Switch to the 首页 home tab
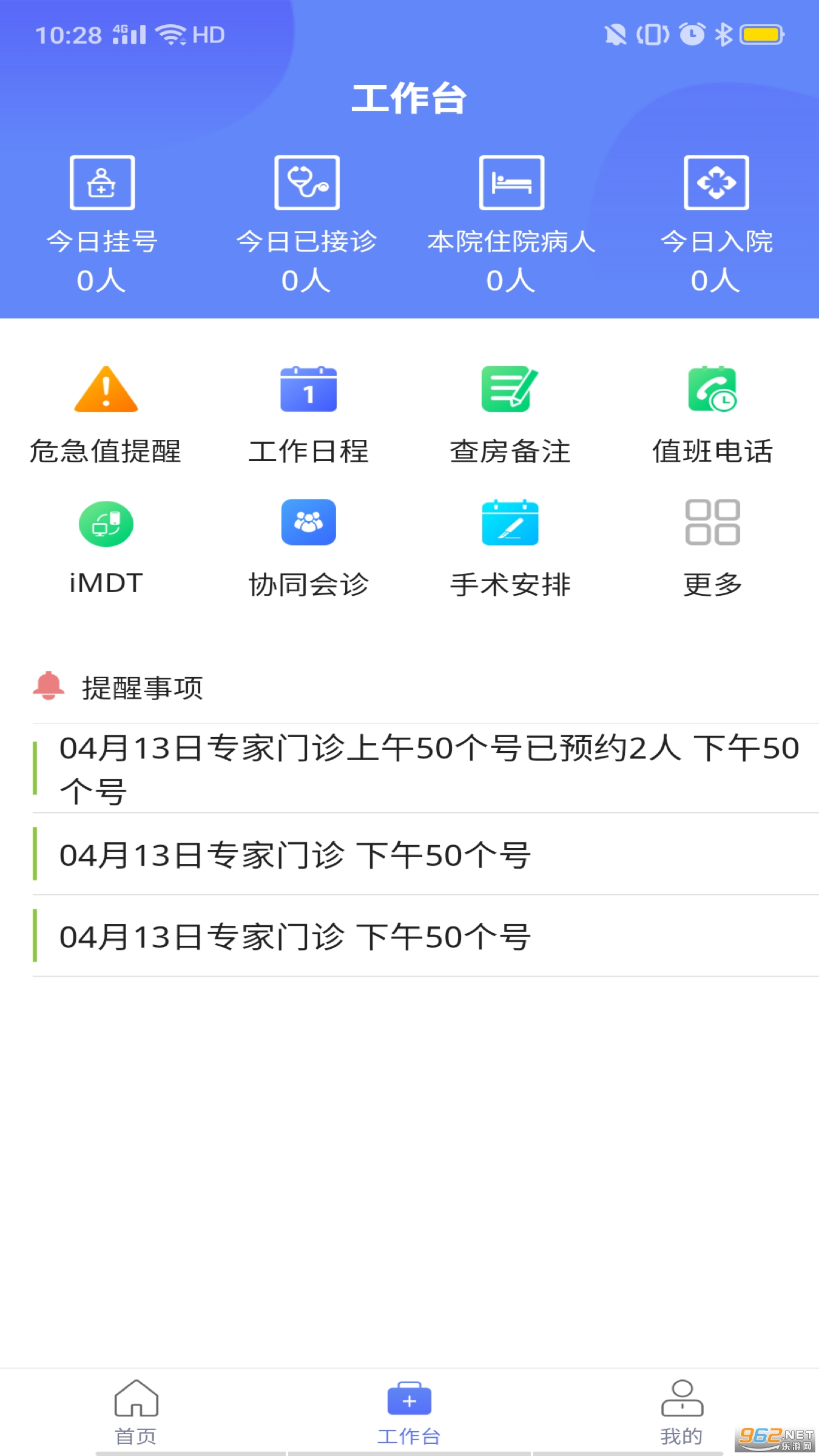The image size is (819, 1456). click(x=136, y=1411)
